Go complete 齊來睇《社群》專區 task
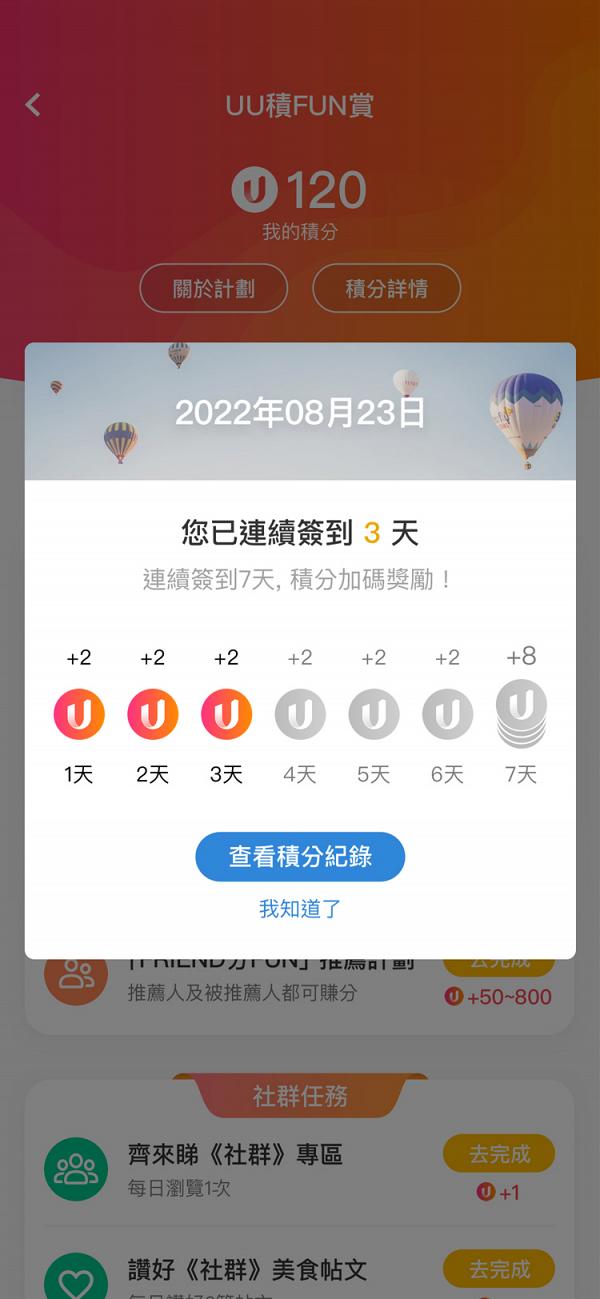This screenshot has width=600, height=1299. (498, 1154)
